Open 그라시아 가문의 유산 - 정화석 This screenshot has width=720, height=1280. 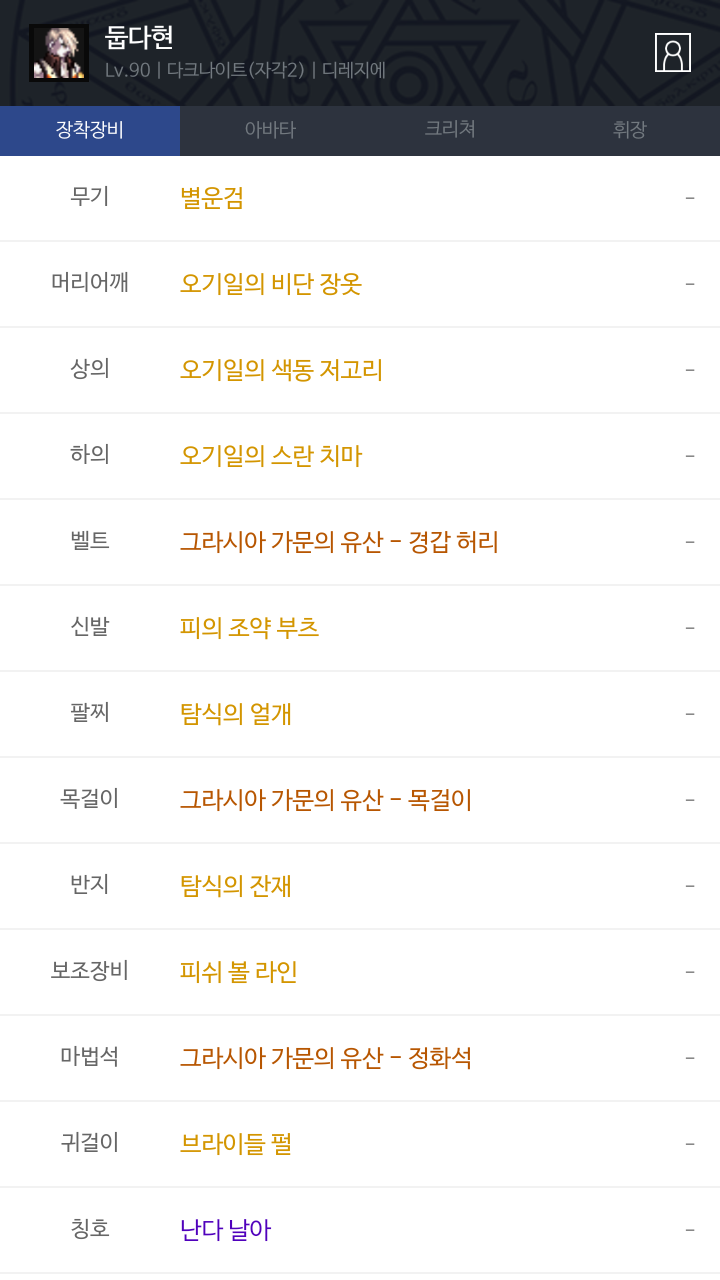click(325, 1058)
